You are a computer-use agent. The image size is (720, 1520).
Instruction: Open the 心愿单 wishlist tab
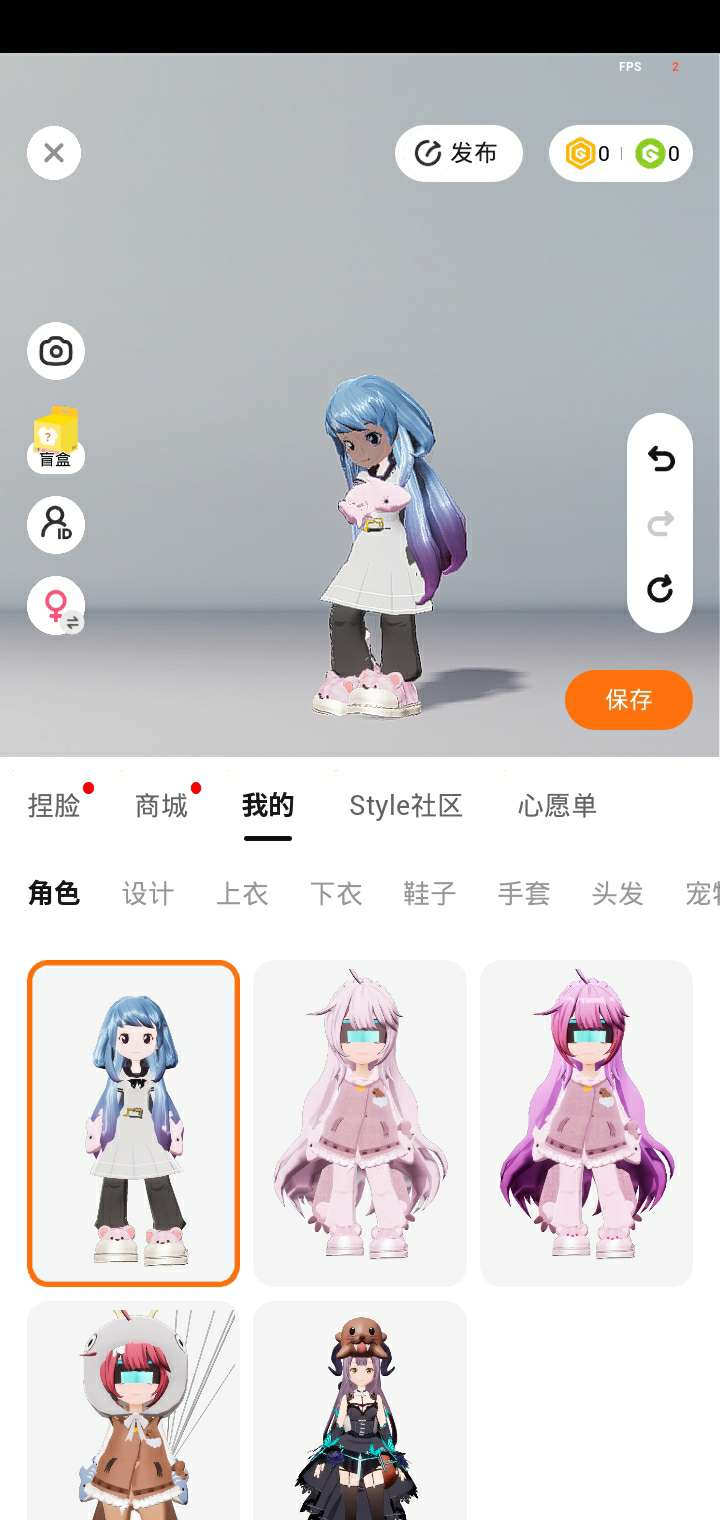(x=557, y=806)
